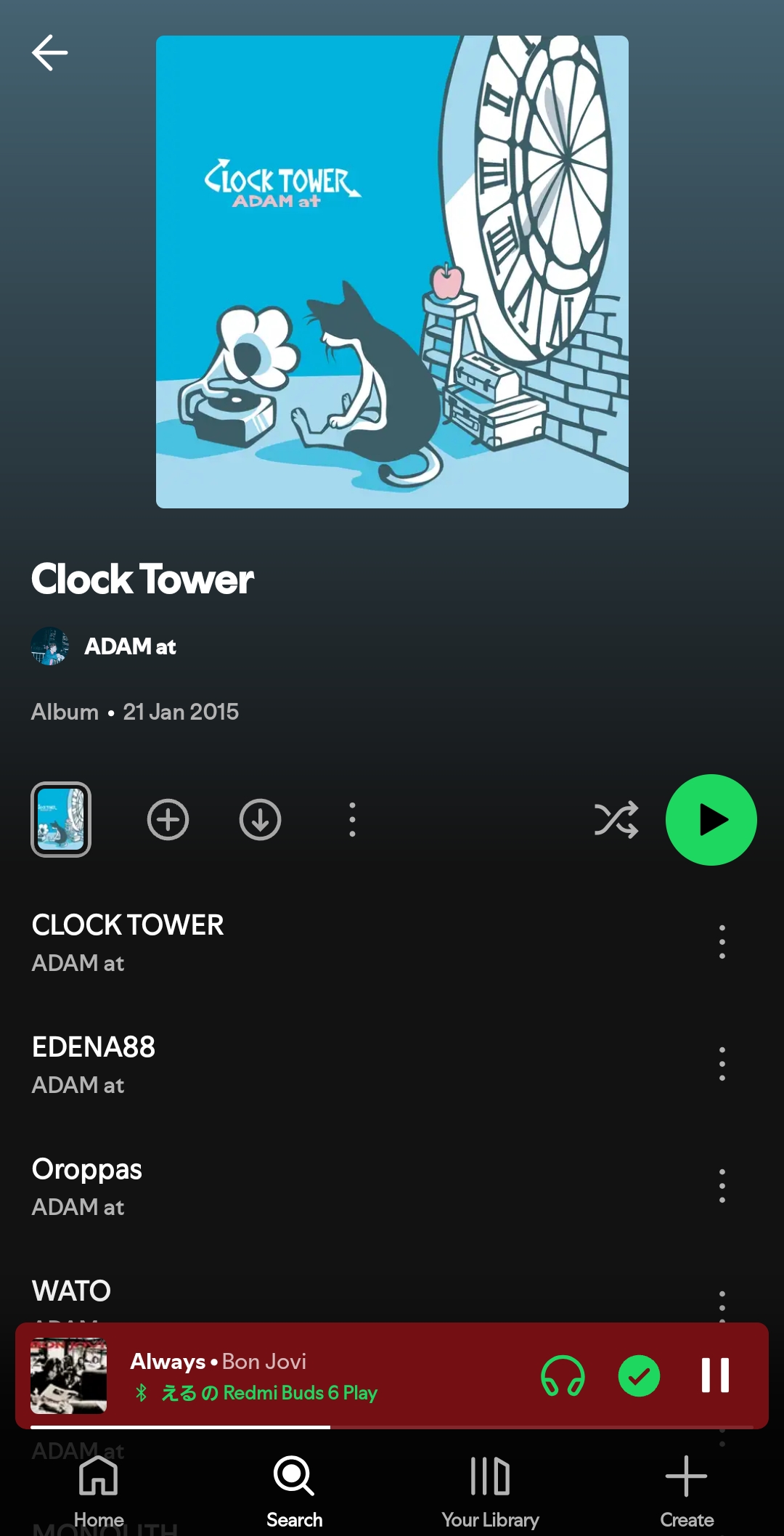
Task: Open more options for CLOCK TOWER track
Action: (722, 942)
